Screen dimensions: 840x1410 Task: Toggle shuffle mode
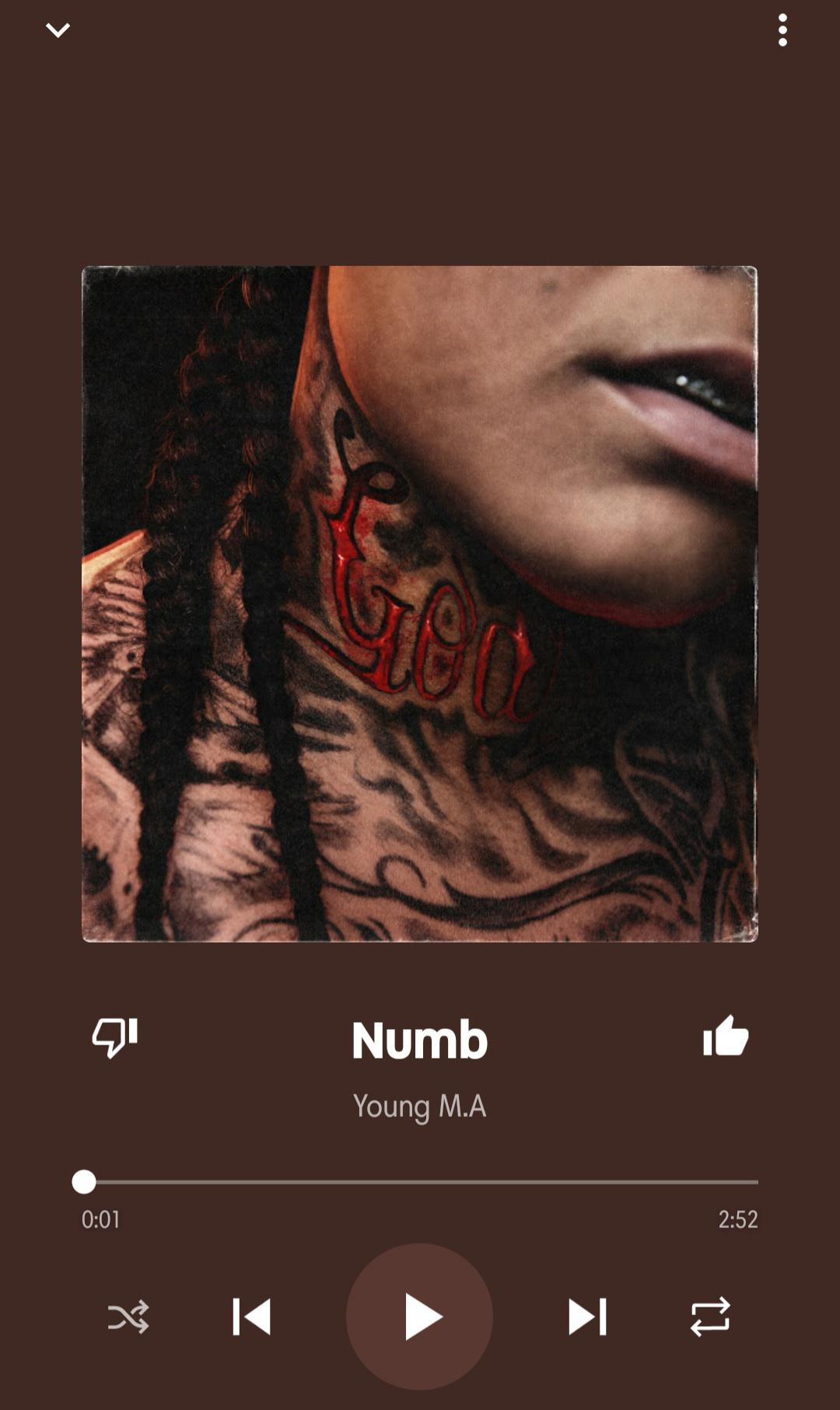pyautogui.click(x=128, y=1317)
